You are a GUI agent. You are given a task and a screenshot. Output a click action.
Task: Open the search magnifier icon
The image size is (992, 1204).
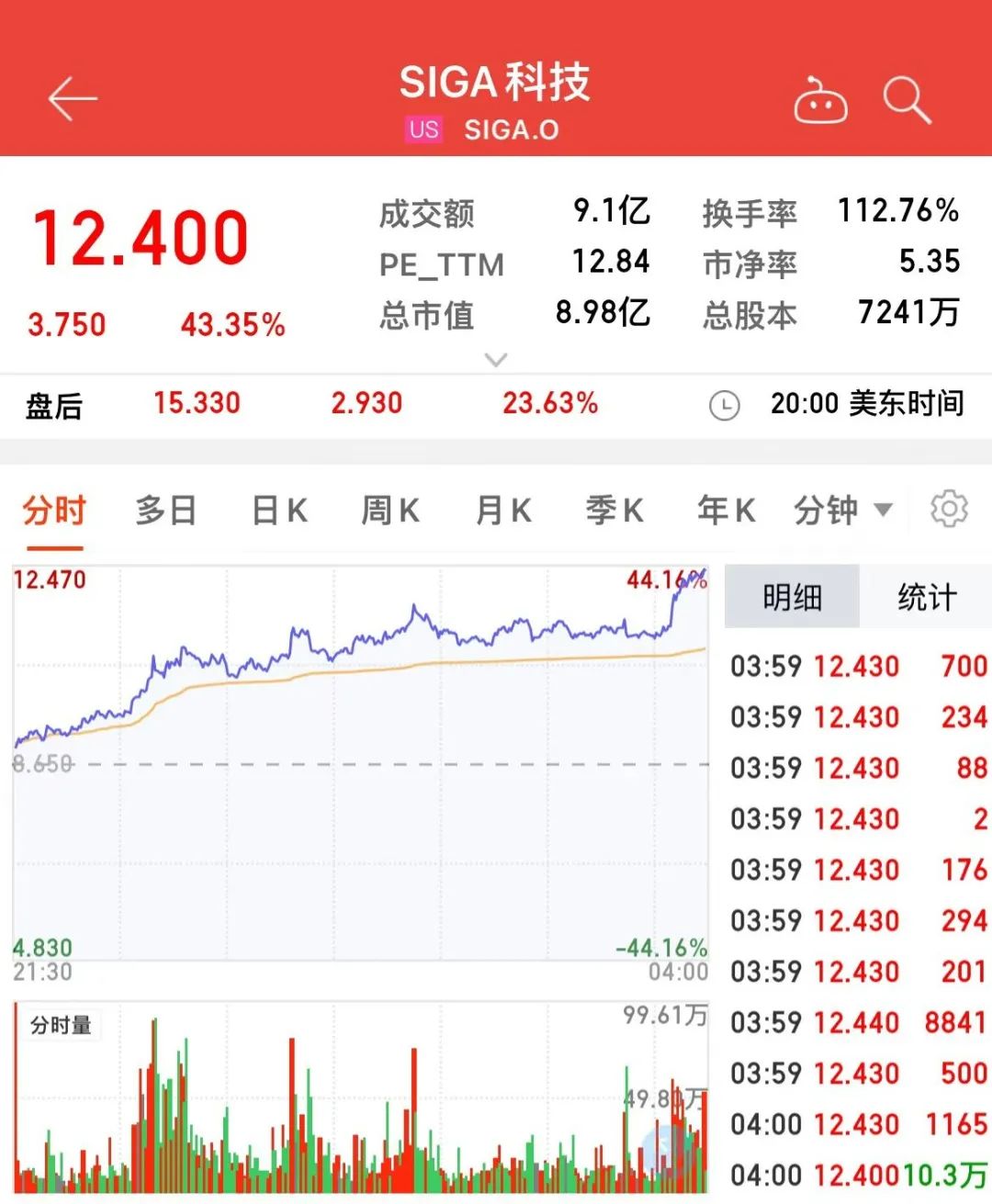907,98
